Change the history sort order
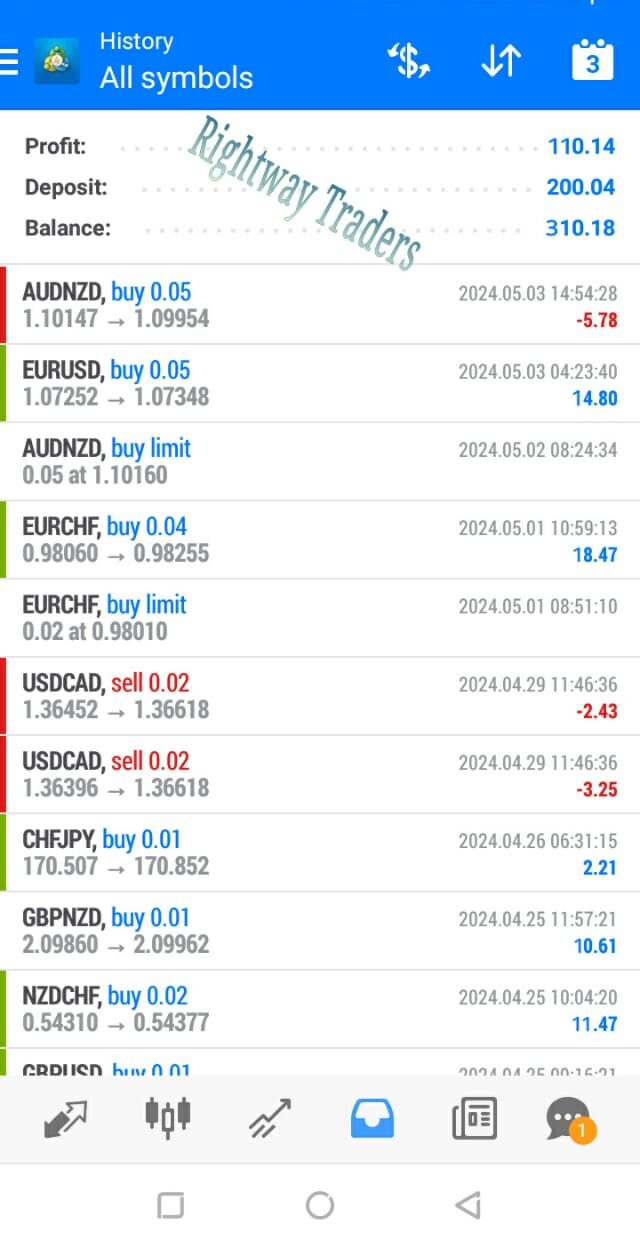640x1248 pixels. [x=500, y=61]
